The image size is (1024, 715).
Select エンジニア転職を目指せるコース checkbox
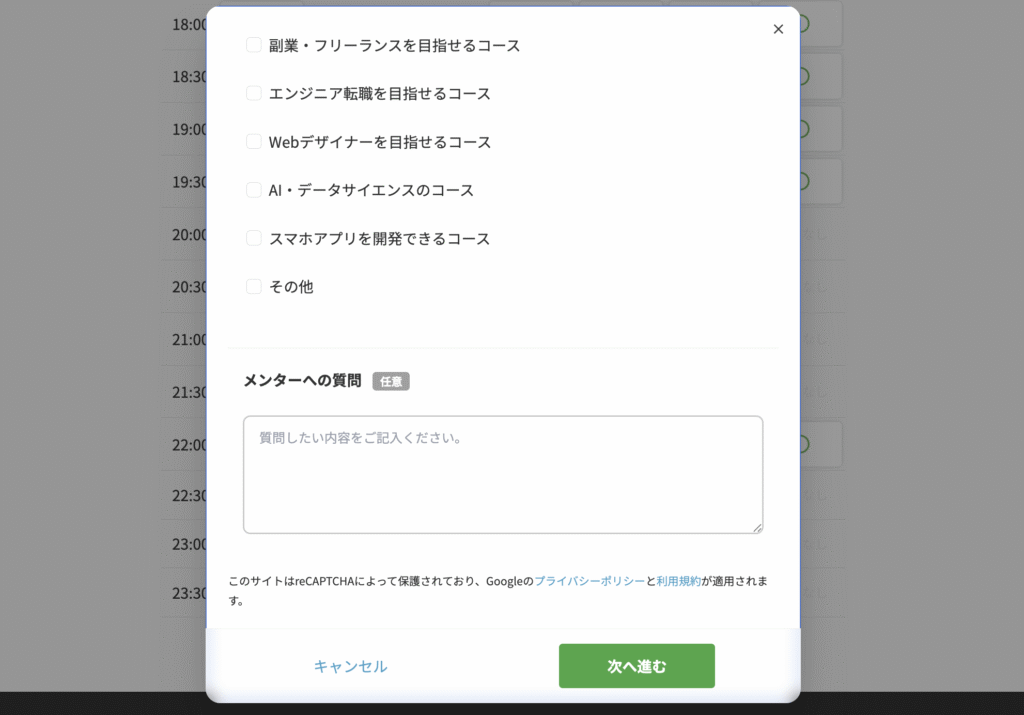254,93
